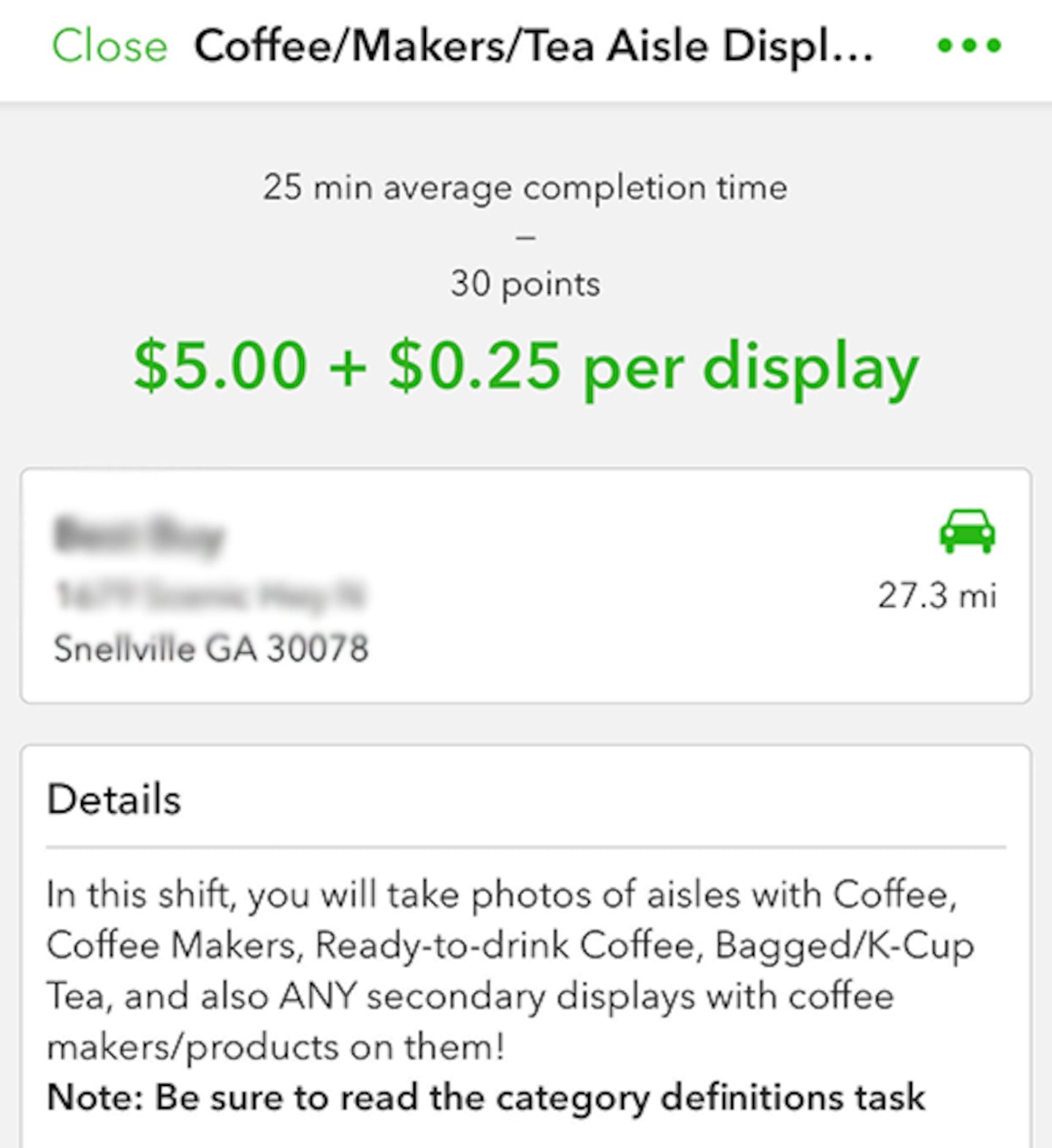1052x1148 pixels.
Task: Close the shift details screen
Action: point(110,47)
